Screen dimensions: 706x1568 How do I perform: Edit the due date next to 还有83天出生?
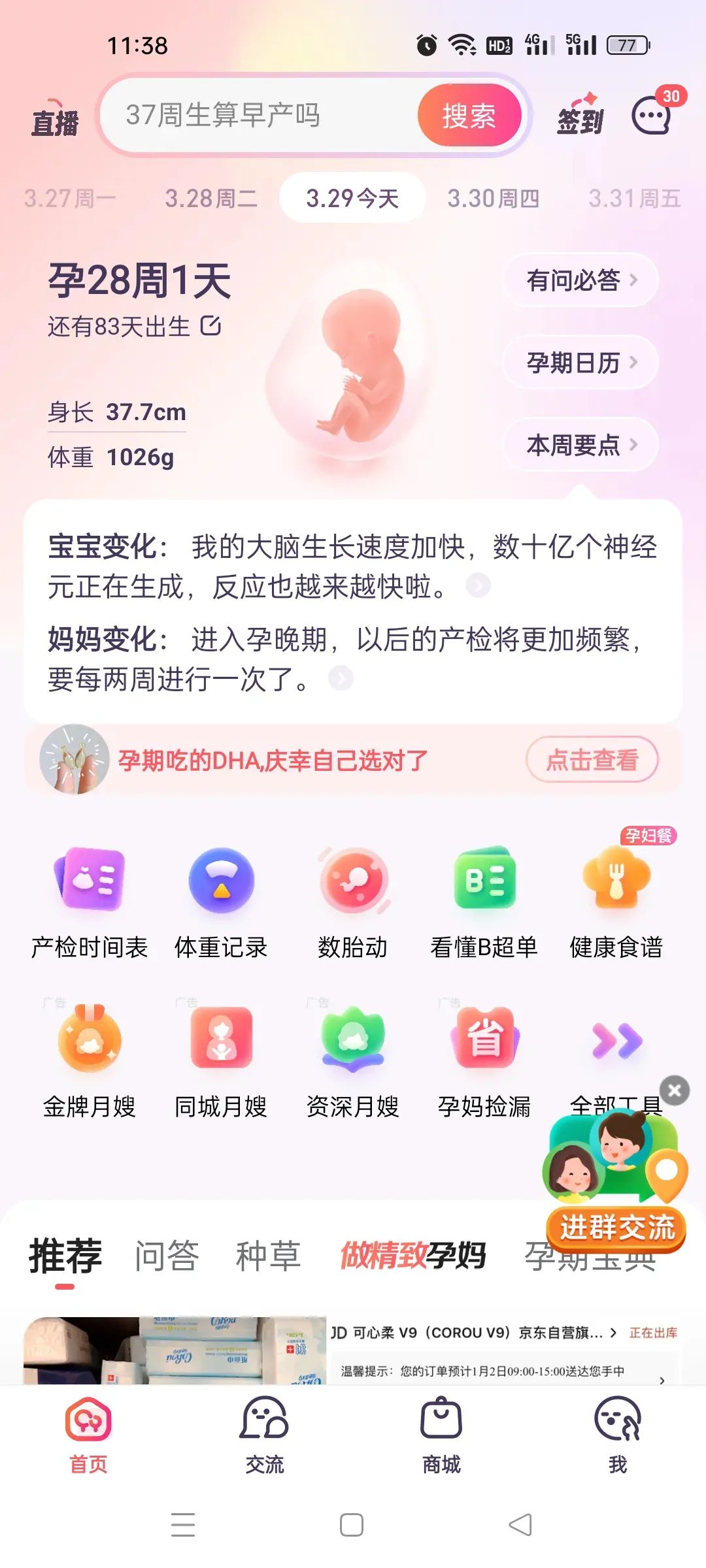point(210,325)
